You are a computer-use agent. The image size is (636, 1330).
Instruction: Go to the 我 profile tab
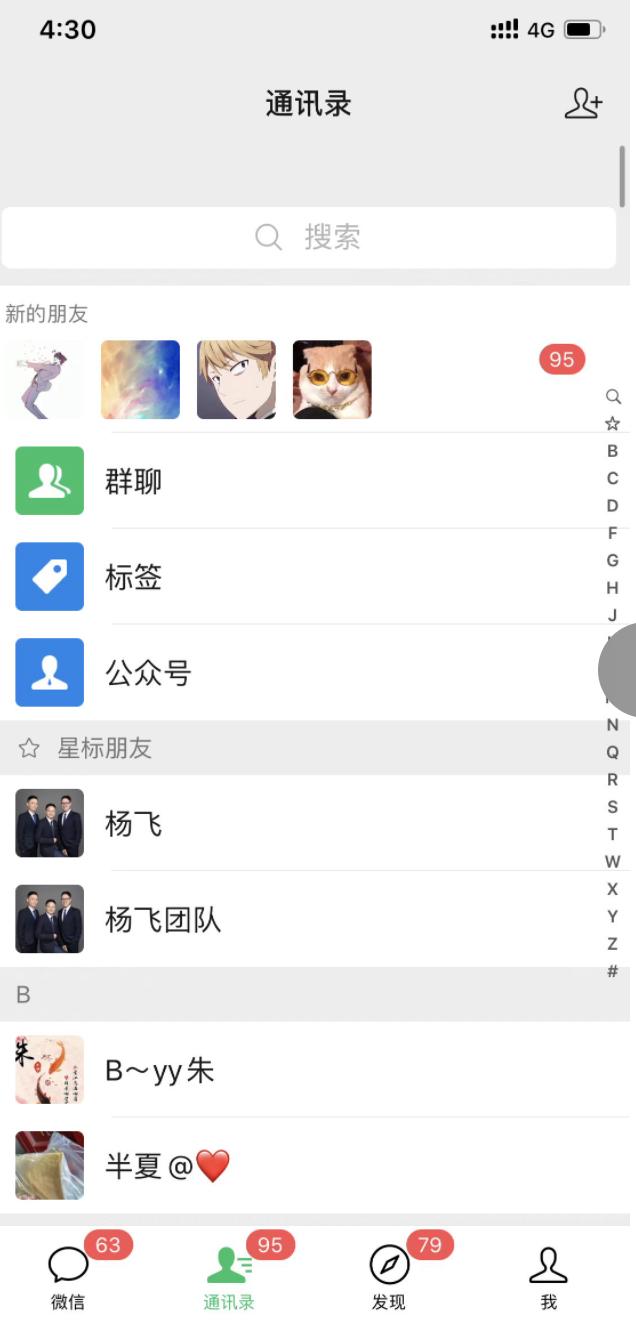click(548, 1277)
